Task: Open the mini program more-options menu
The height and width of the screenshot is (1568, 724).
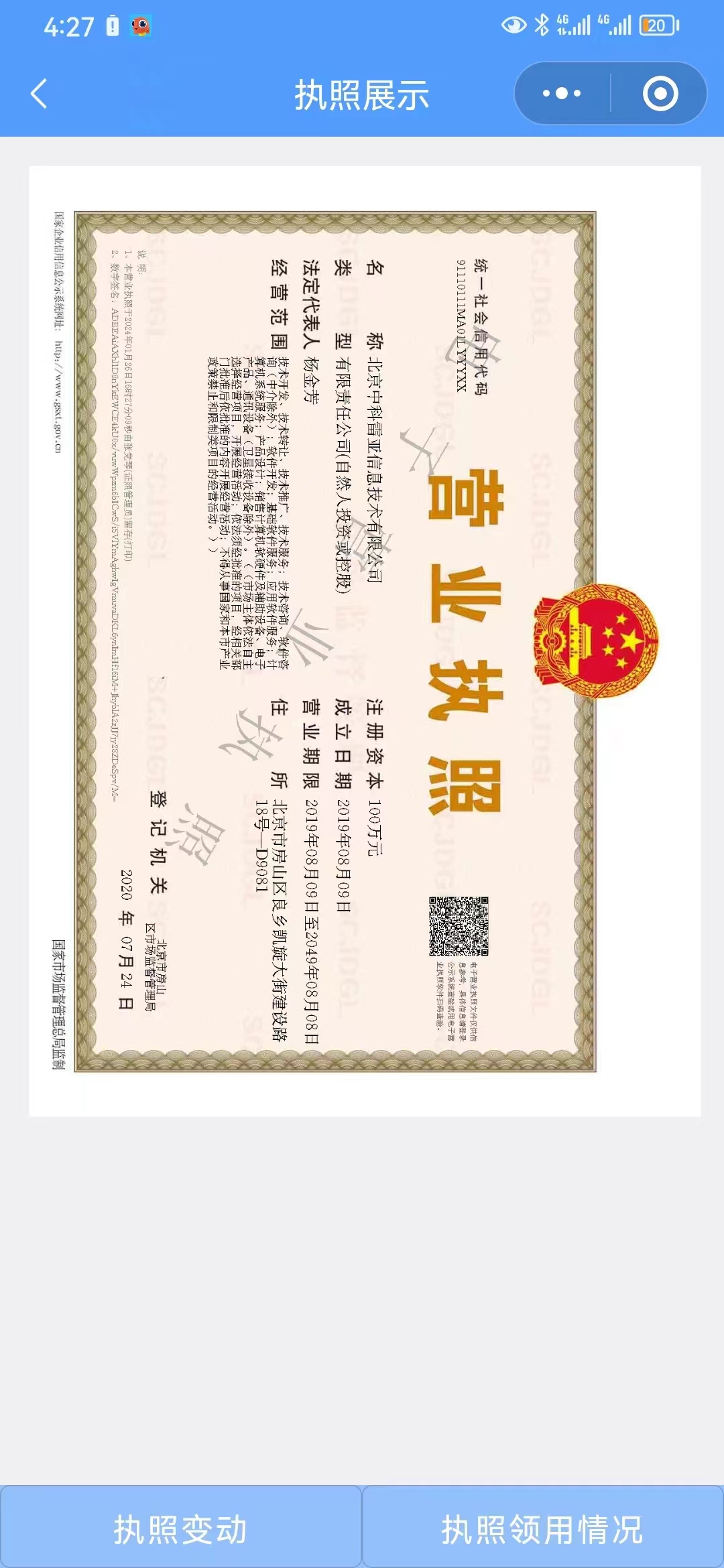Action: [x=562, y=94]
